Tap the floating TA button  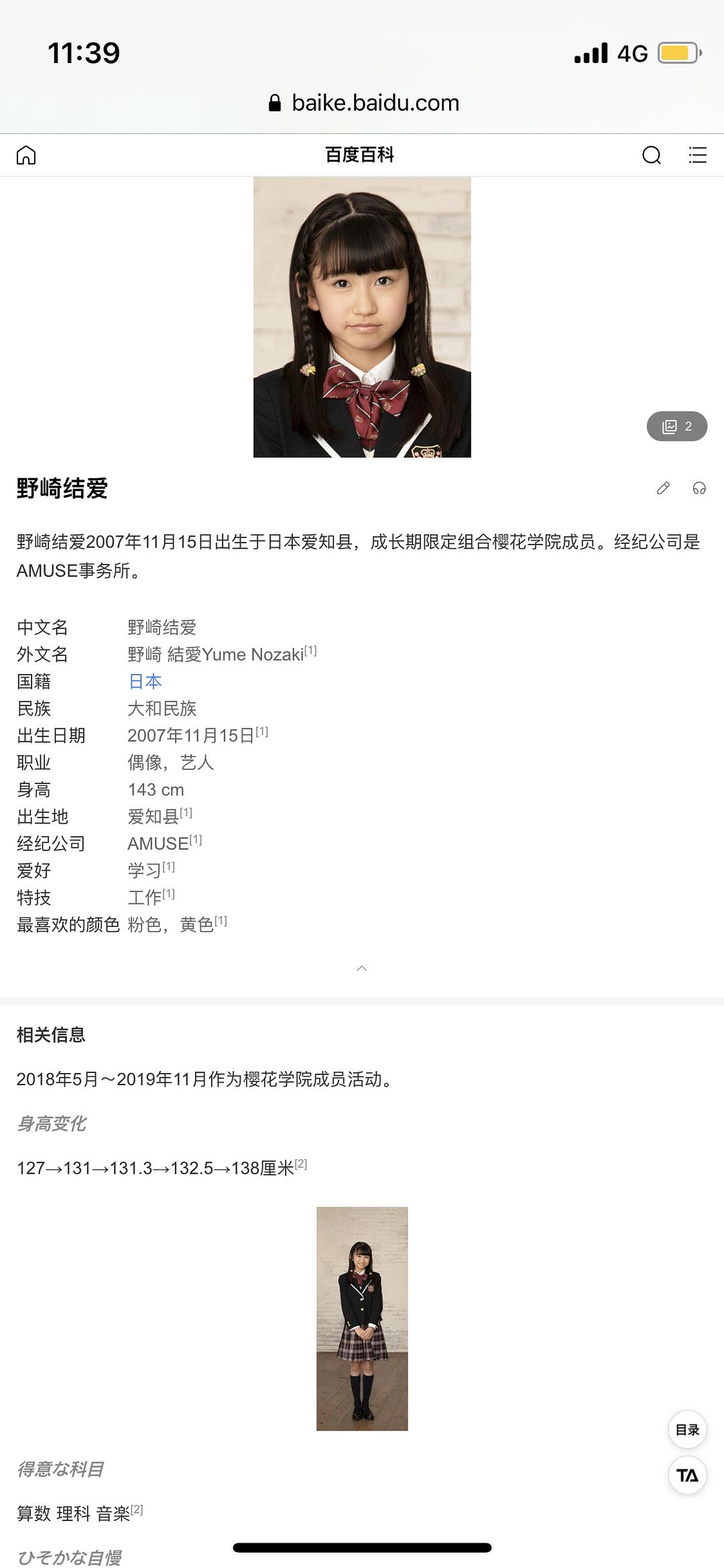pyautogui.click(x=687, y=1475)
